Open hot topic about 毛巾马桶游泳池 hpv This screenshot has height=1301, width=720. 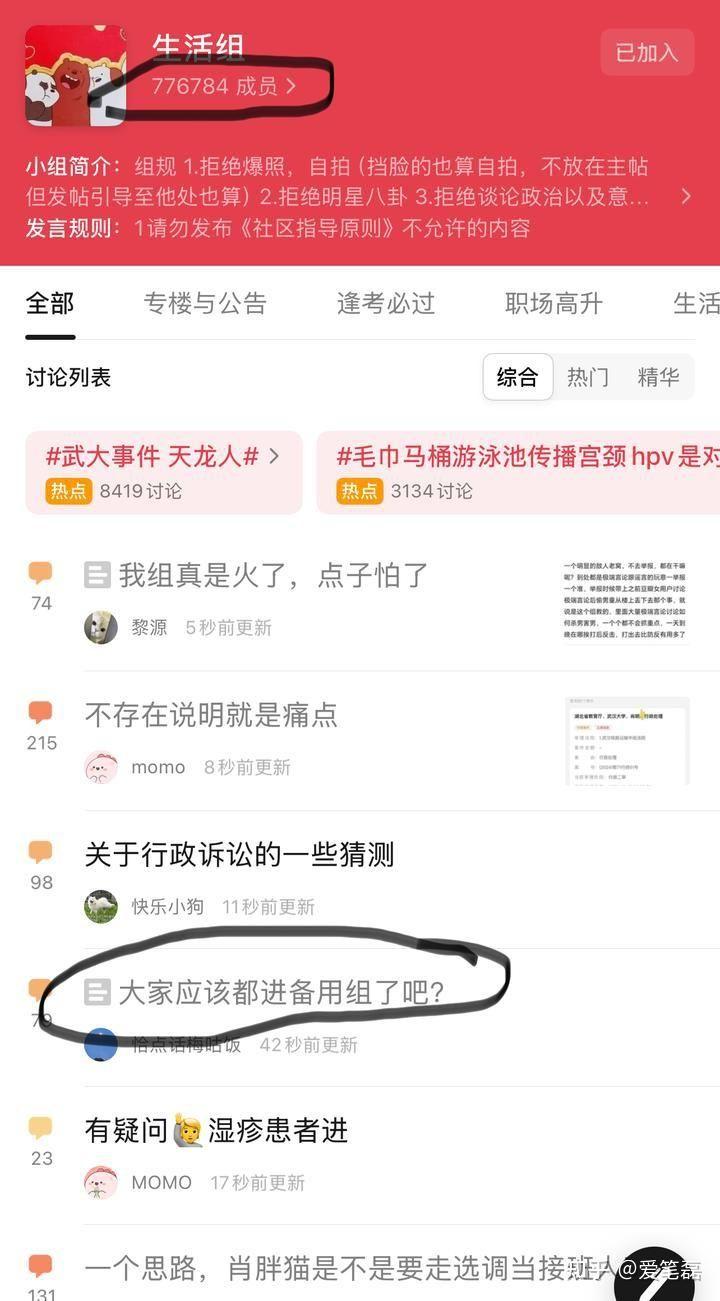coord(518,472)
